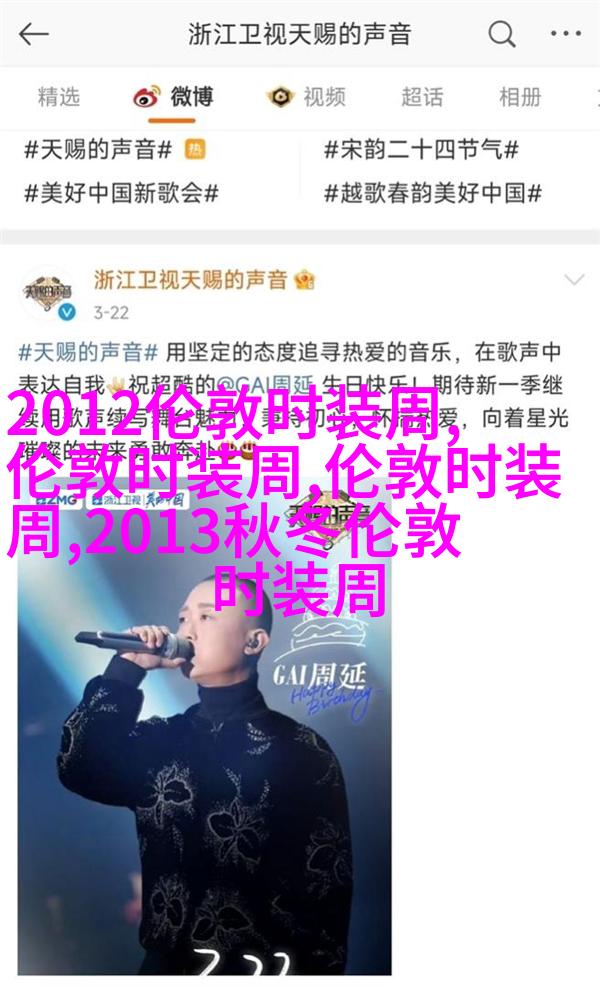
Task: Switch to the 精选 tab
Action: 59,97
